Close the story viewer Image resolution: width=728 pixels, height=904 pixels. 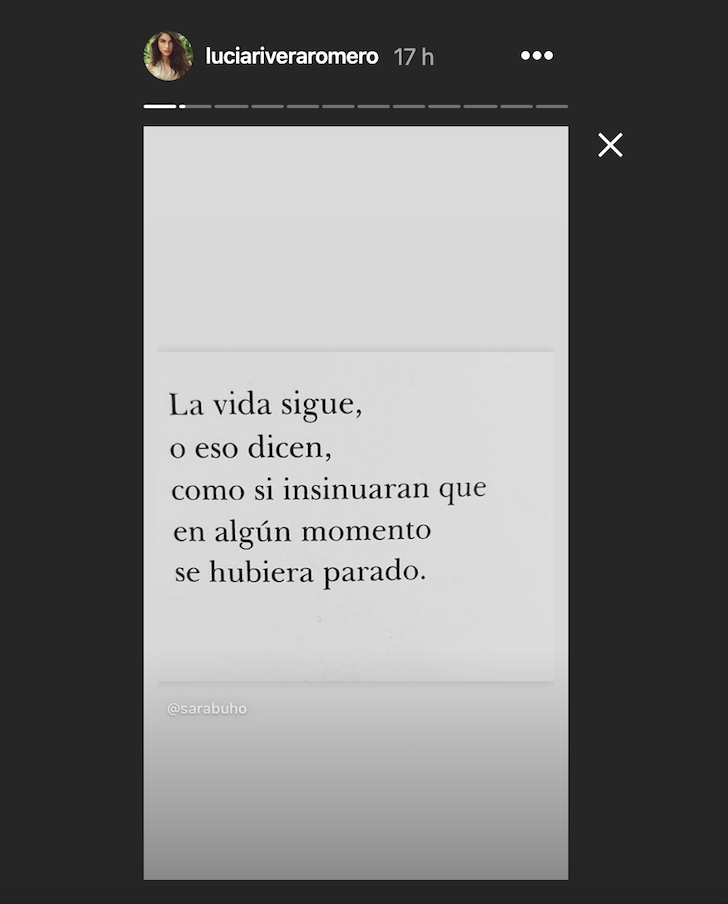(x=610, y=145)
